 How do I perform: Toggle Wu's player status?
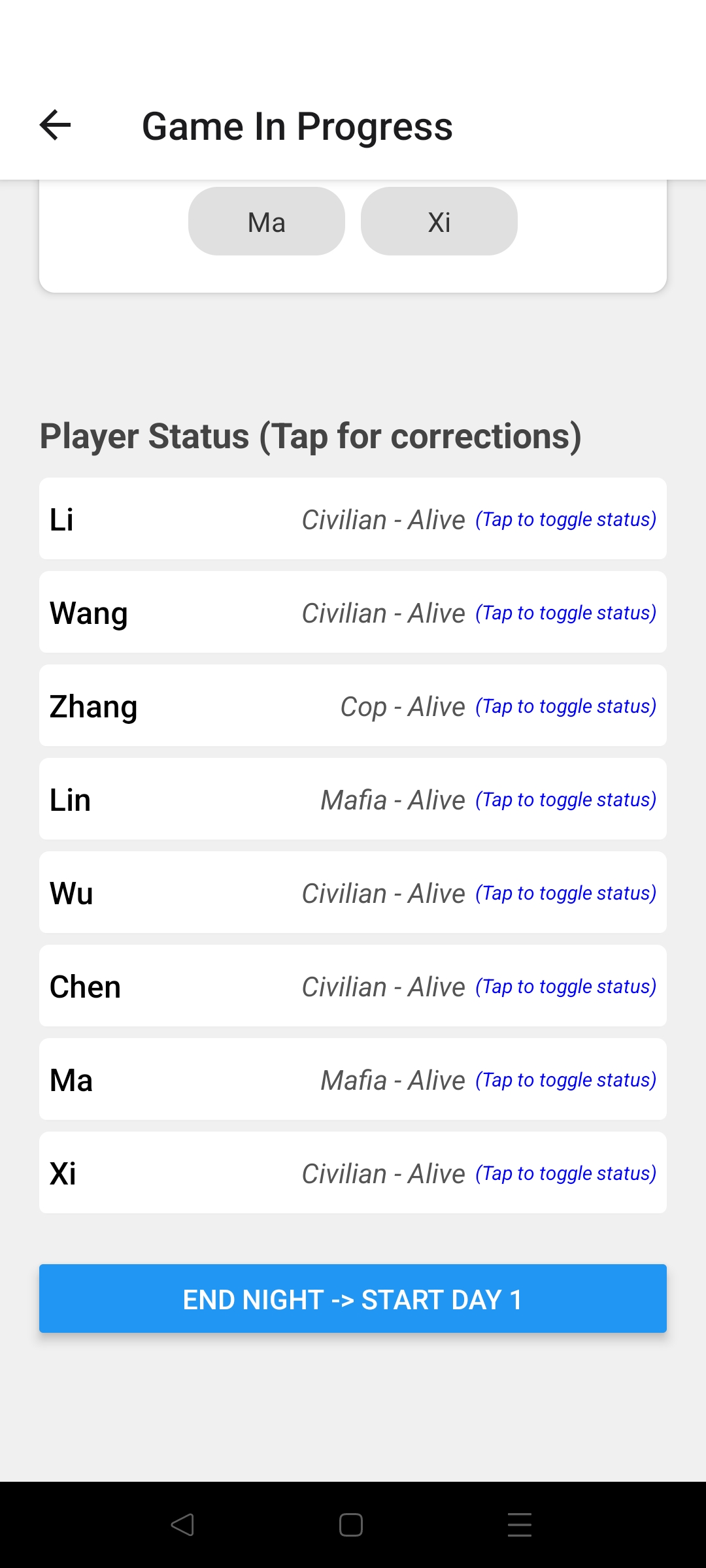[x=353, y=892]
